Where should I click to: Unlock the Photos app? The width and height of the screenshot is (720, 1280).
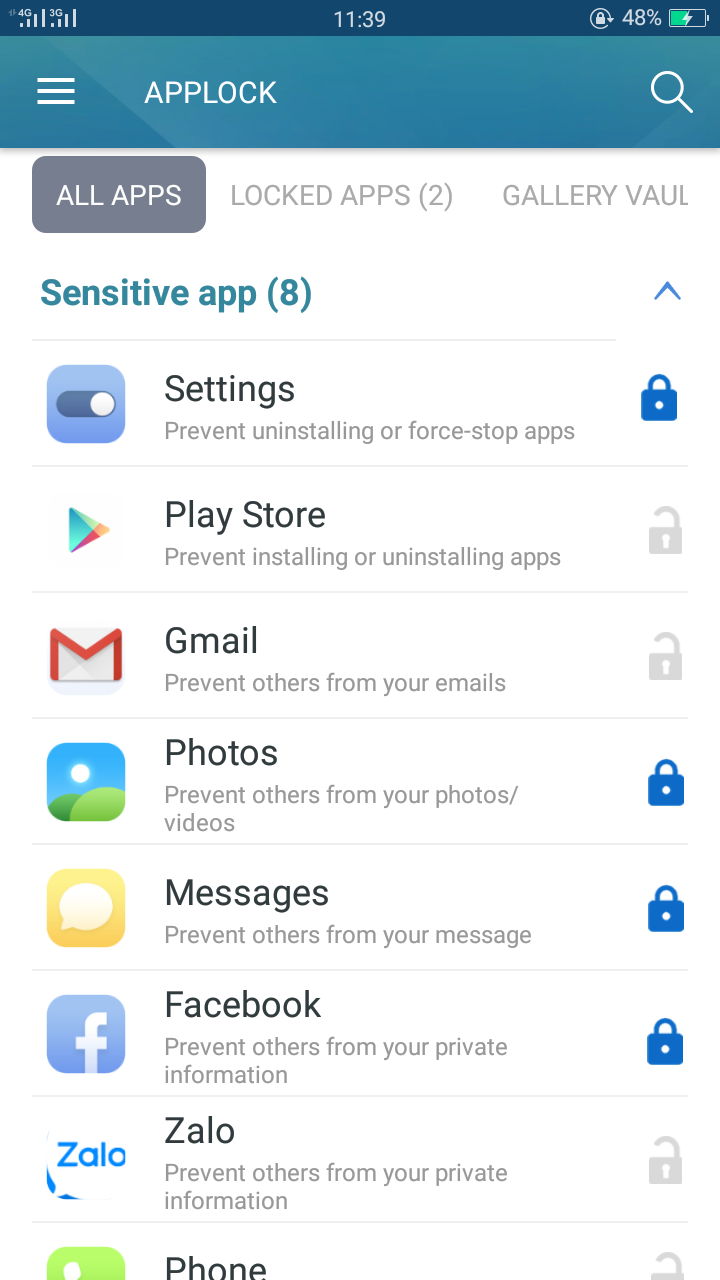(665, 783)
